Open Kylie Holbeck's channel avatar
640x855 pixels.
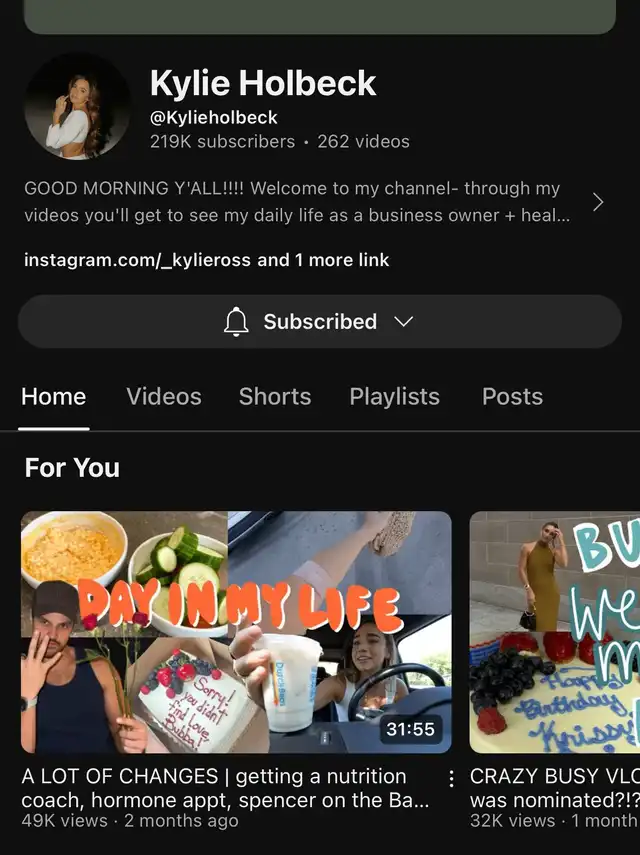tap(77, 106)
